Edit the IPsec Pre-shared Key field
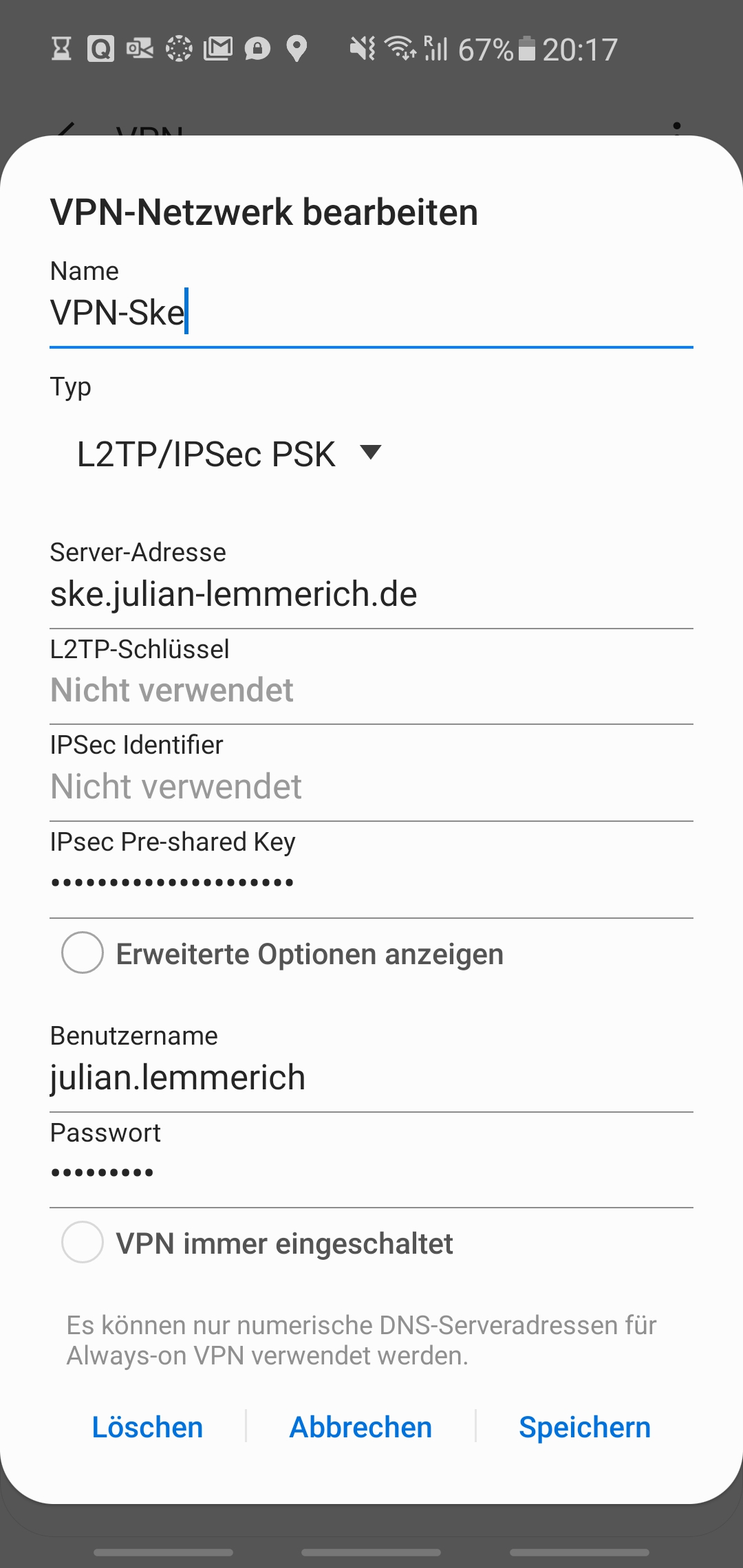The height and width of the screenshot is (1568, 743). click(370, 883)
